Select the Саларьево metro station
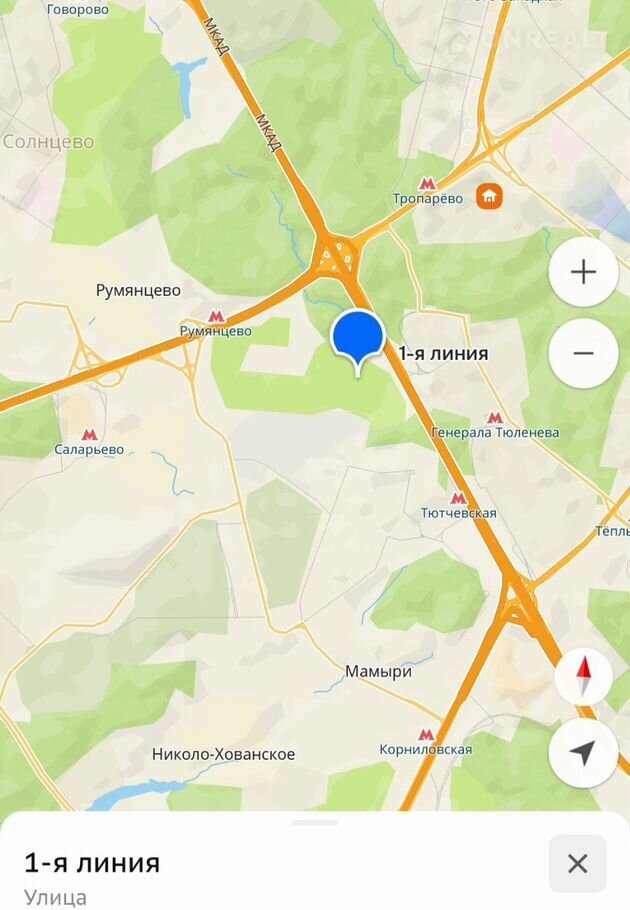Viewport: 630px width, 910px height. tap(89, 434)
